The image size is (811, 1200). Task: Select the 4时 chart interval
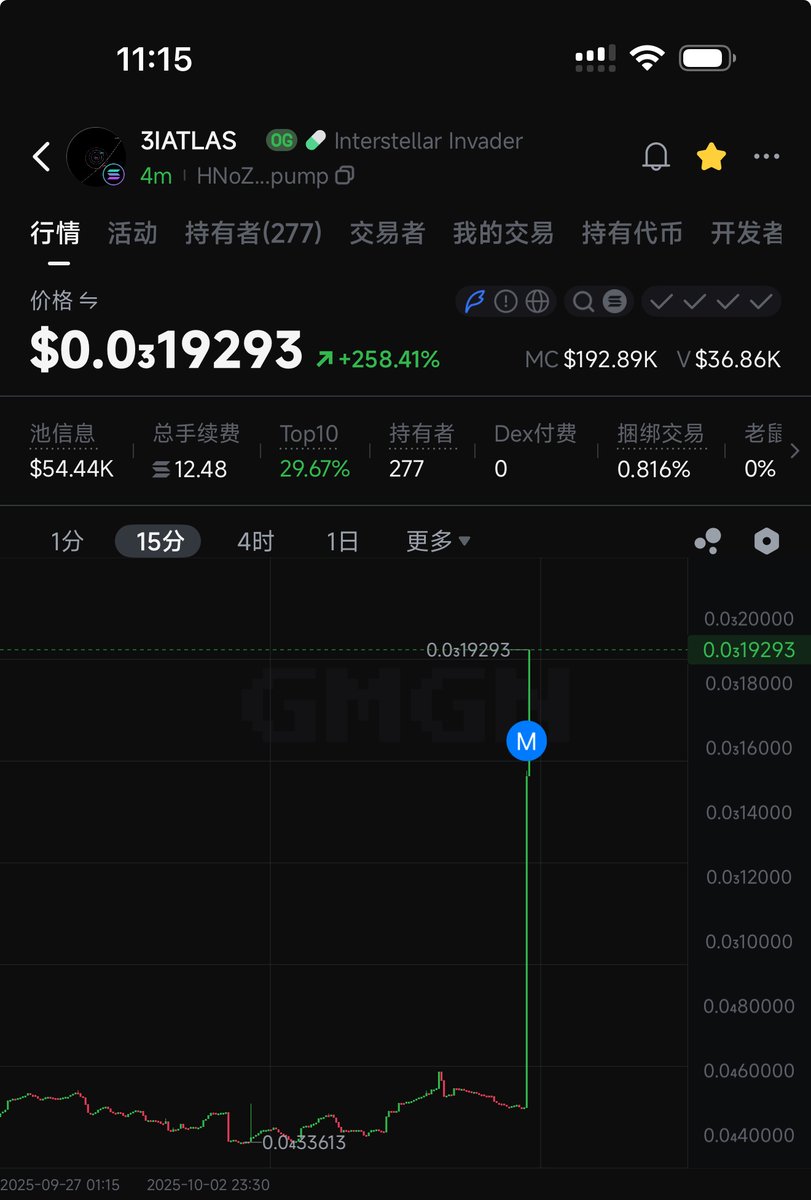(x=255, y=541)
